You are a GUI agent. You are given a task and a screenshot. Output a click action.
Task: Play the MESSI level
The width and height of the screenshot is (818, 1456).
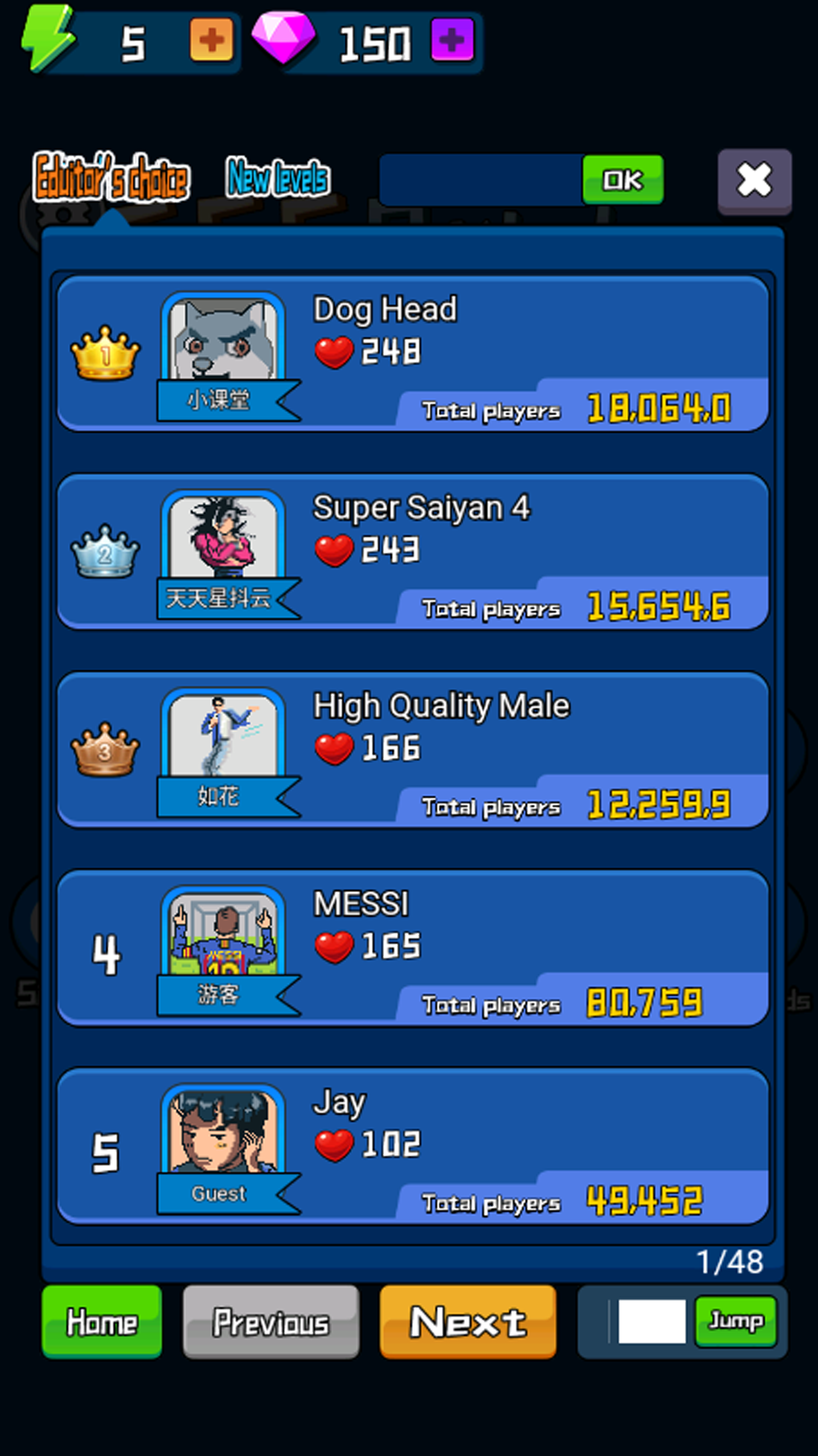(412, 948)
